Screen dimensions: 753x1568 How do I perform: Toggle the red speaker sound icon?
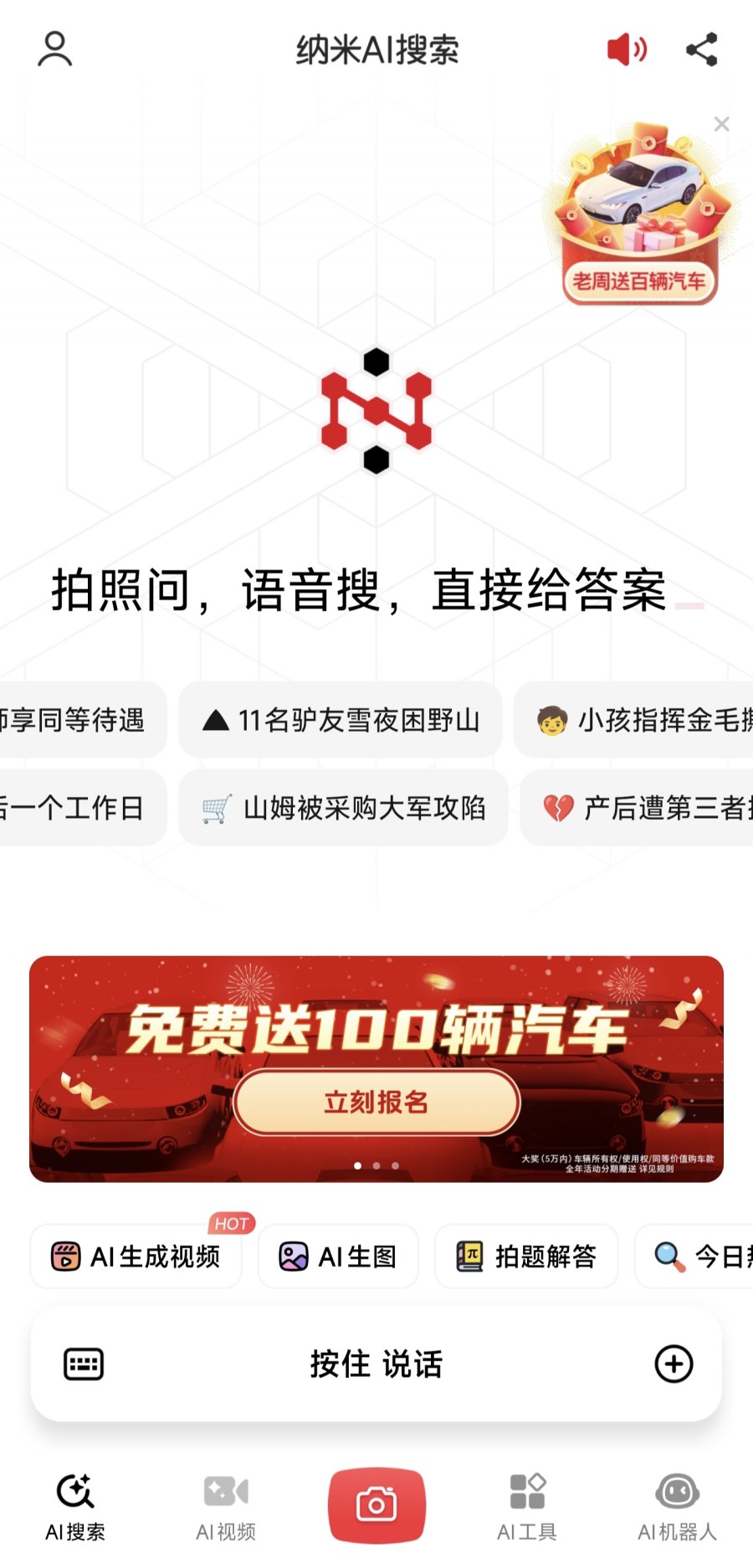627,50
